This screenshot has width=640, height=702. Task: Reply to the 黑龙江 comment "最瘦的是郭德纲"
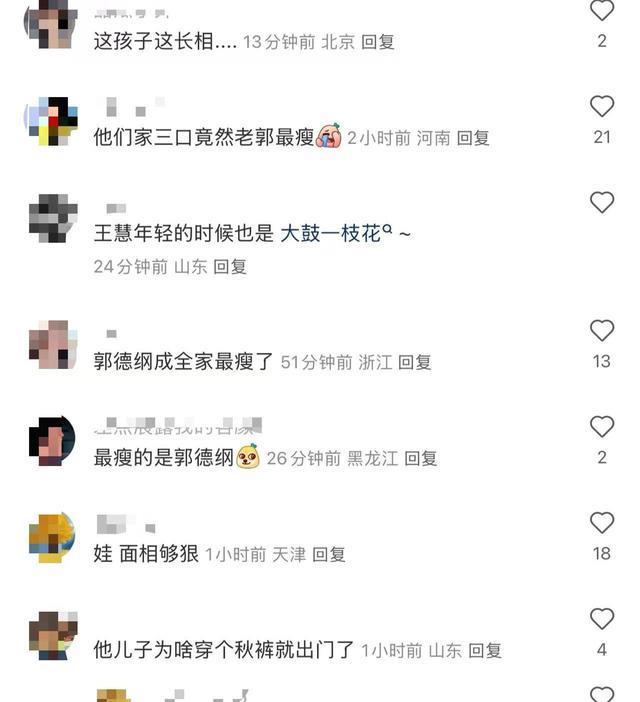(421, 458)
